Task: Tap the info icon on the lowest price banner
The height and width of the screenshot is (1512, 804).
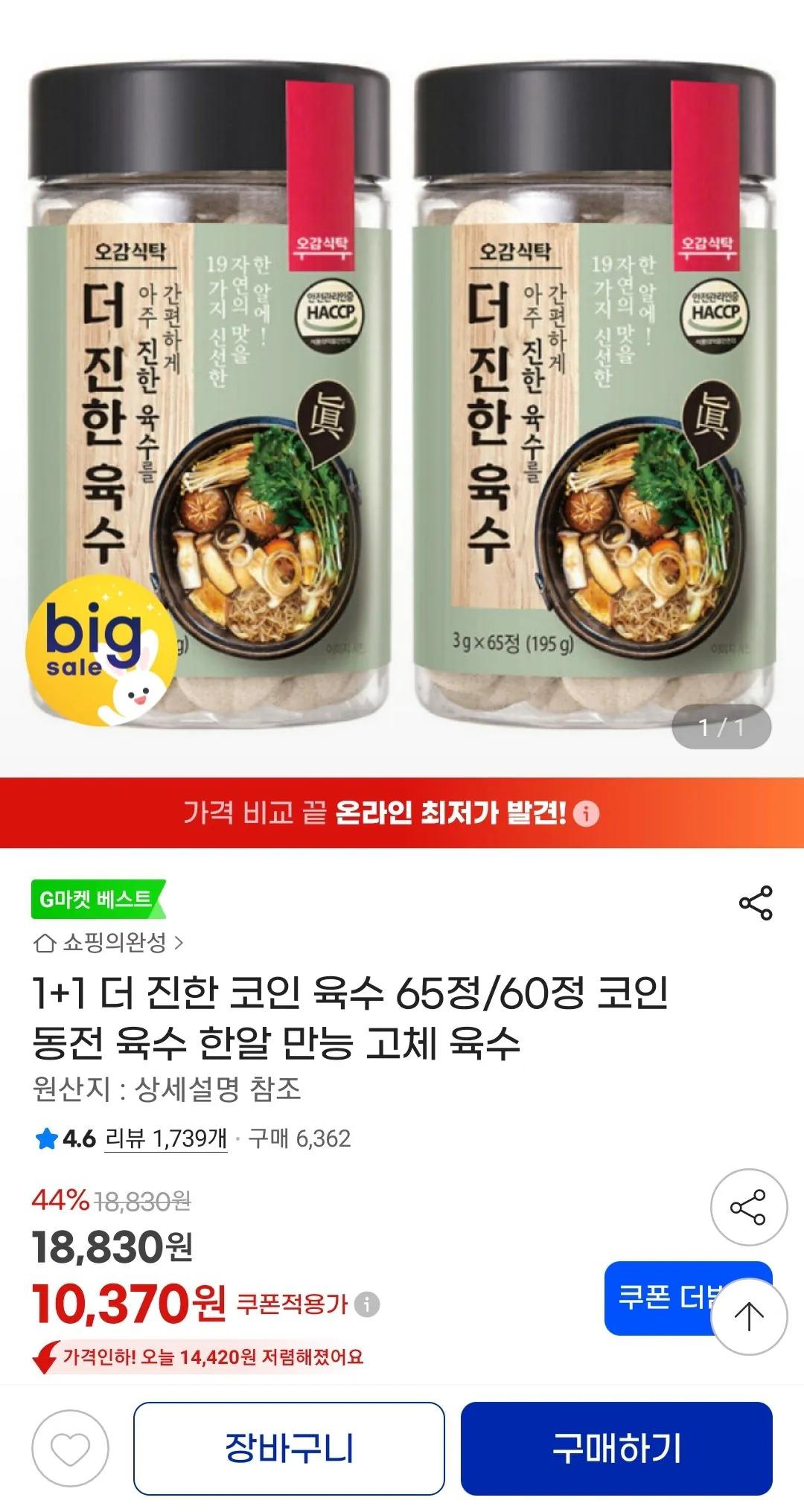Action: (x=587, y=813)
